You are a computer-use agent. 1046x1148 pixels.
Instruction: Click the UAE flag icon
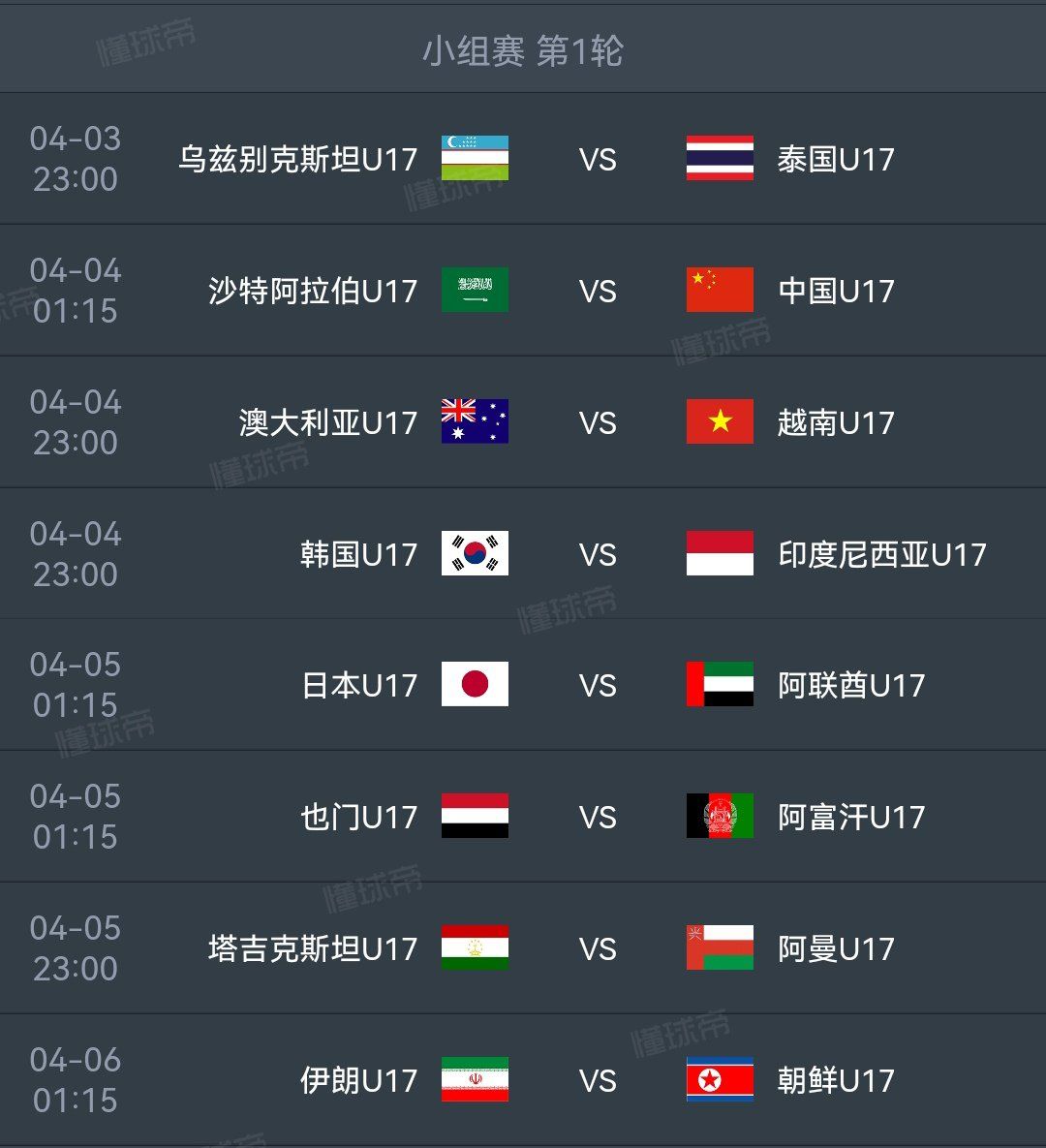[718, 685]
